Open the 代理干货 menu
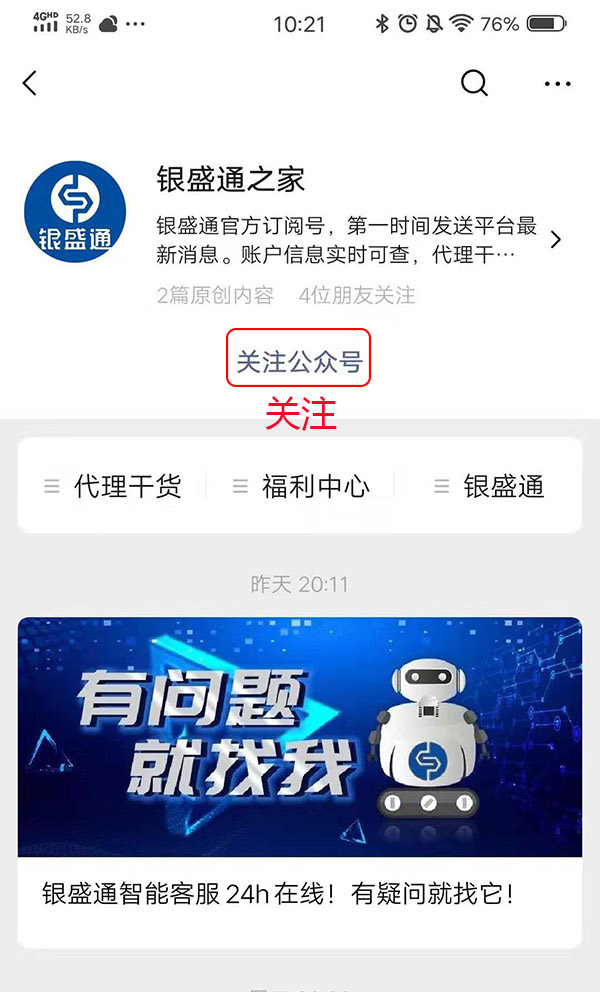The width and height of the screenshot is (600, 992). click(114, 487)
